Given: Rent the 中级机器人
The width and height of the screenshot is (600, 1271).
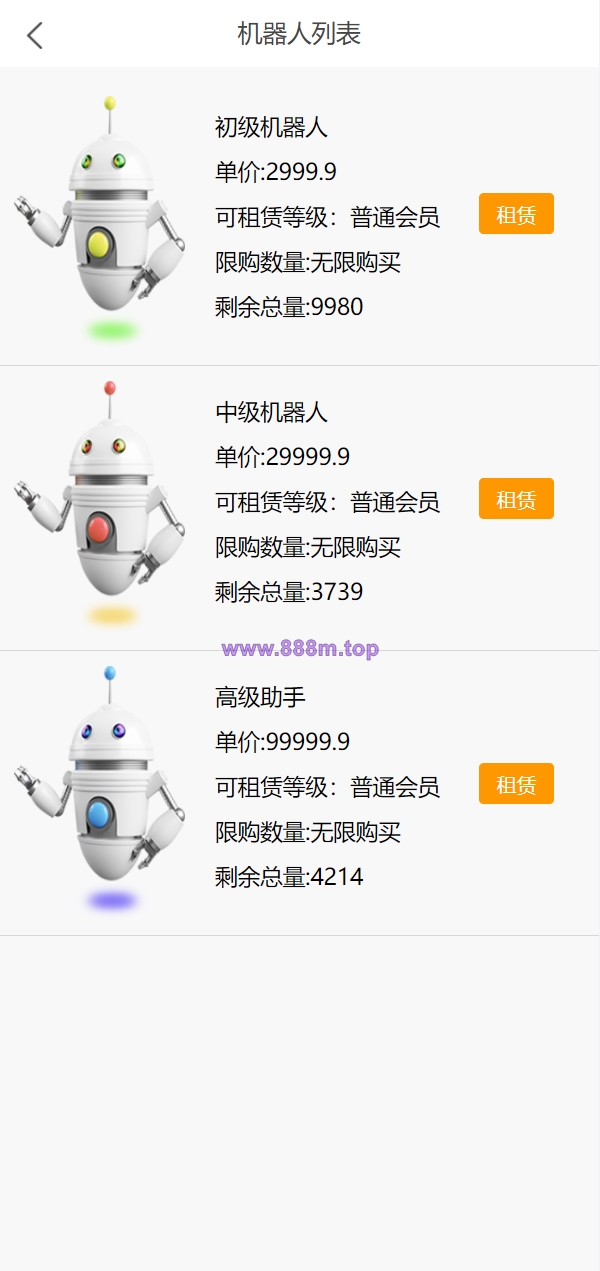Looking at the screenshot, I should (516, 499).
